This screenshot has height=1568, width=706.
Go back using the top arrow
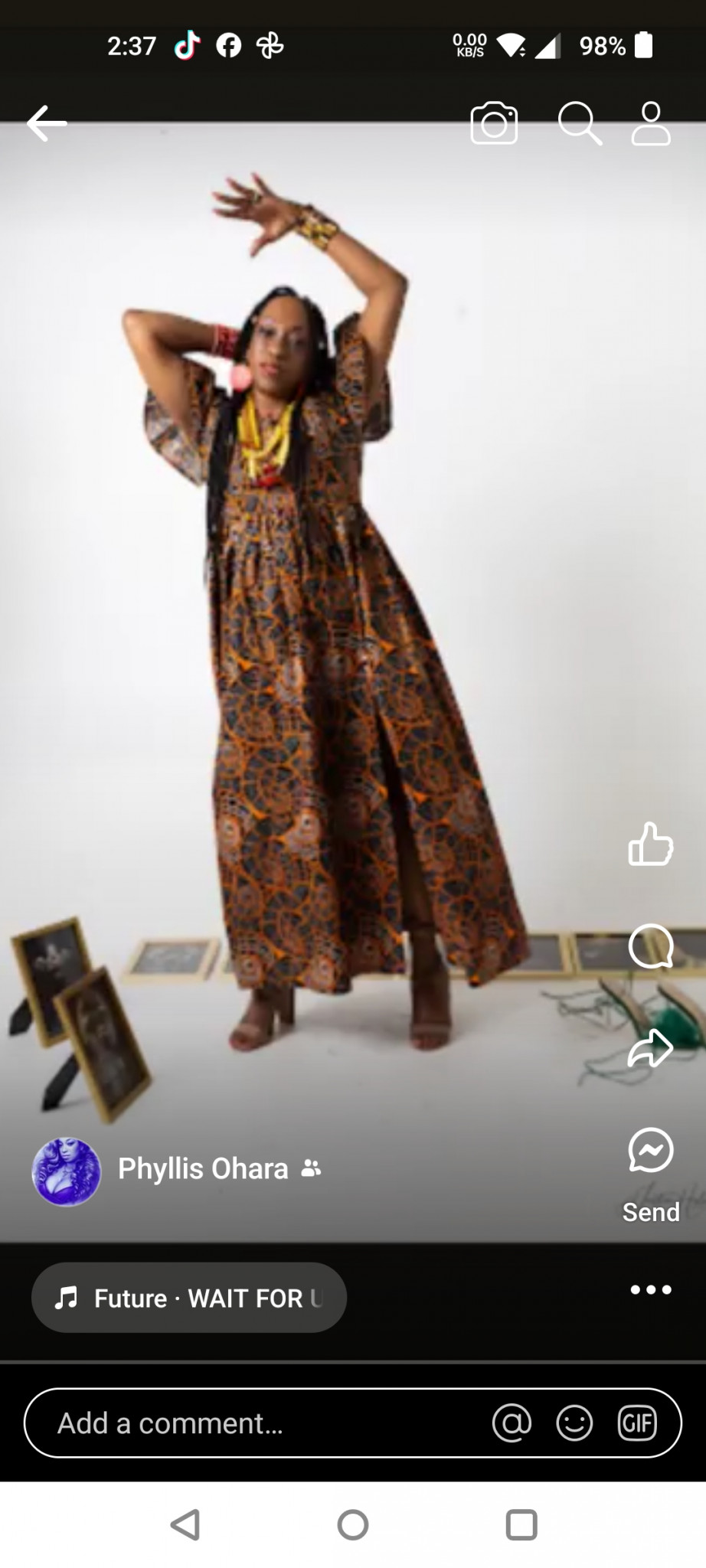[x=47, y=123]
